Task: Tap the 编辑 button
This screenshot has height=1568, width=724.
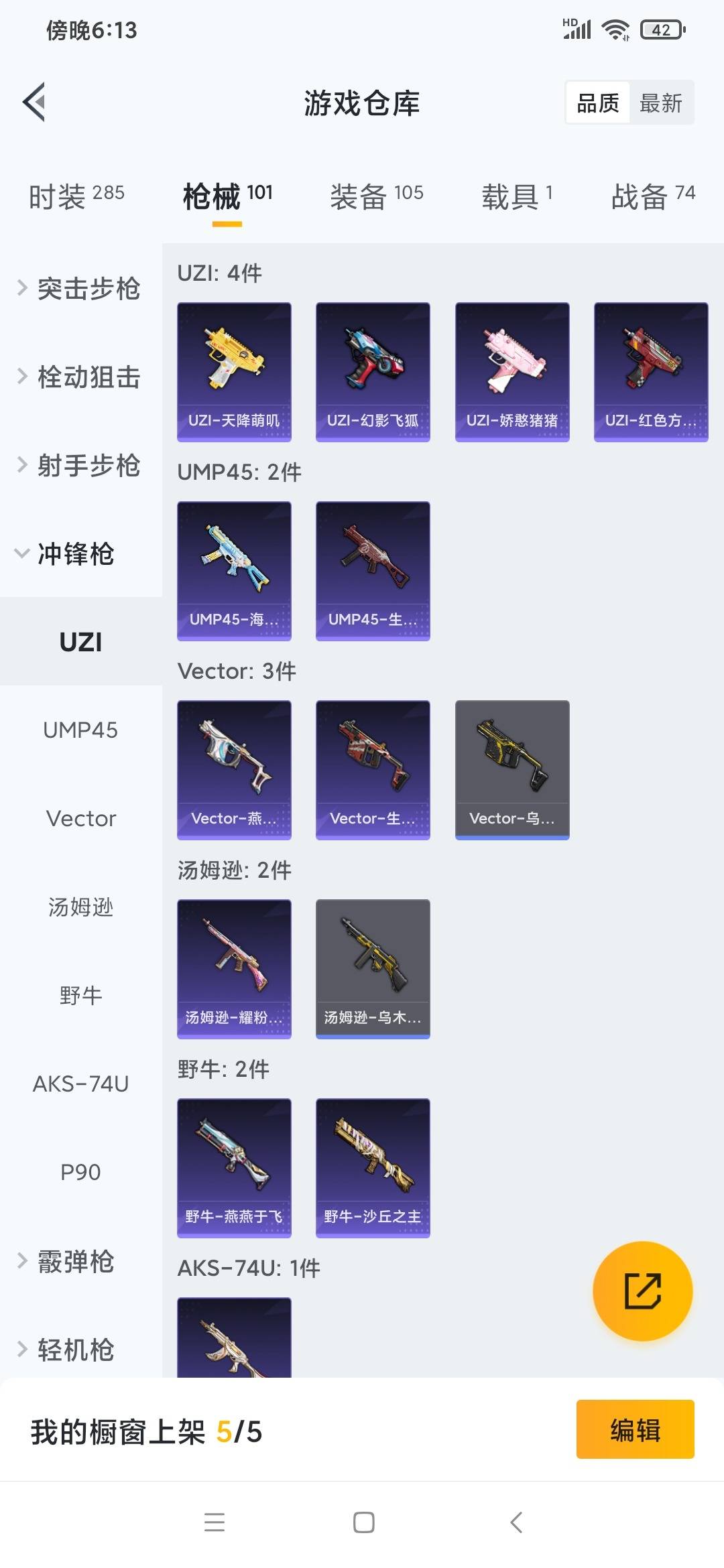Action: coord(635,1429)
